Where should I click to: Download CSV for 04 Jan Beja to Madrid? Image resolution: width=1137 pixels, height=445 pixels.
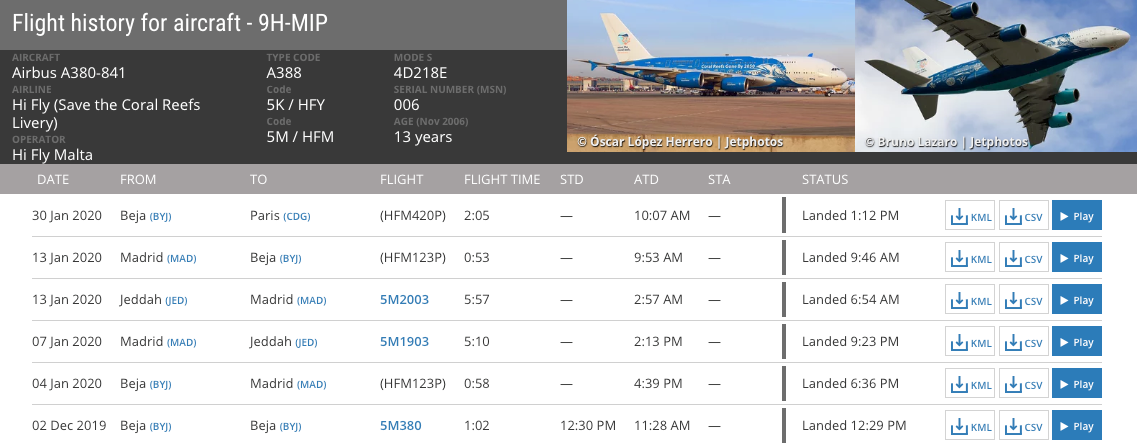pyautogui.click(x=1023, y=384)
